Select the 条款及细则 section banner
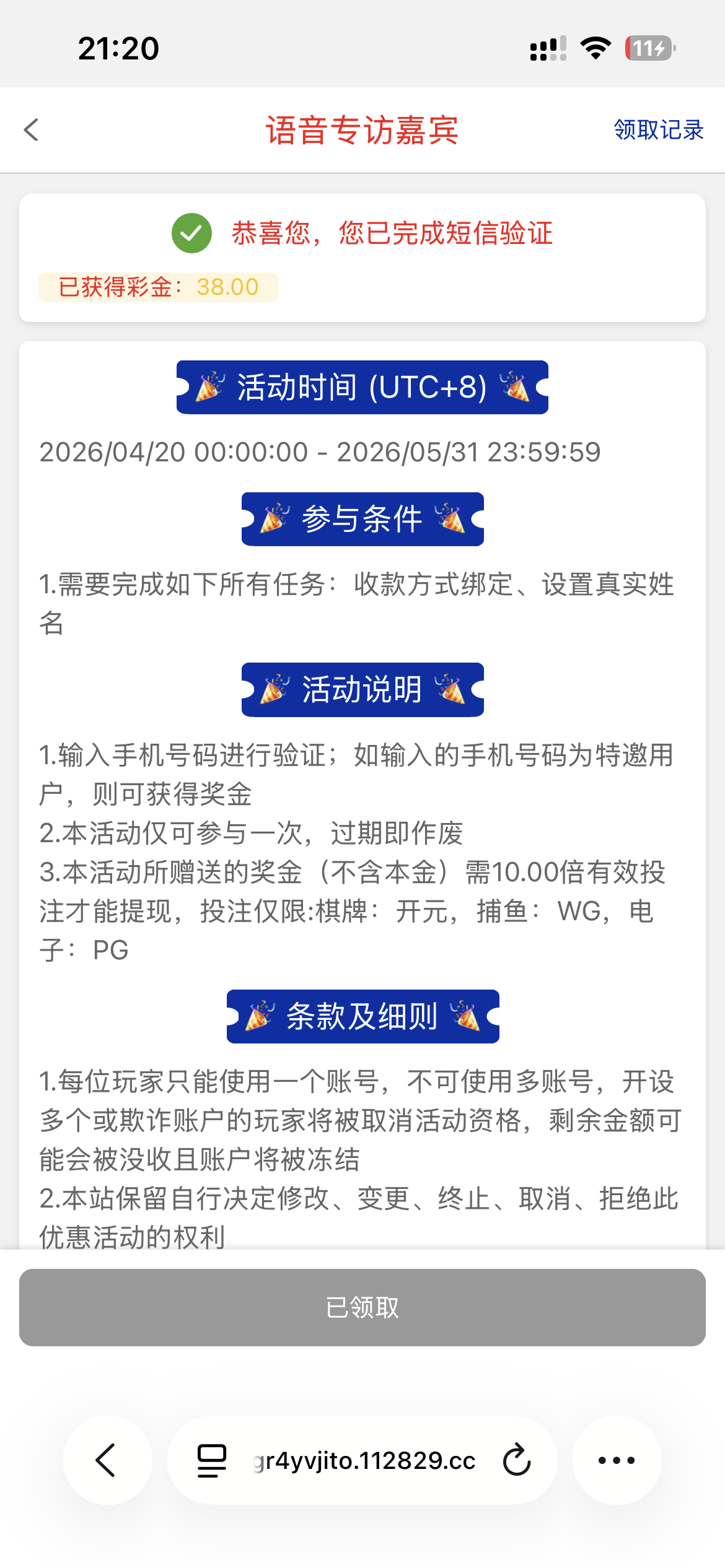The image size is (725, 1568). coord(362,1016)
